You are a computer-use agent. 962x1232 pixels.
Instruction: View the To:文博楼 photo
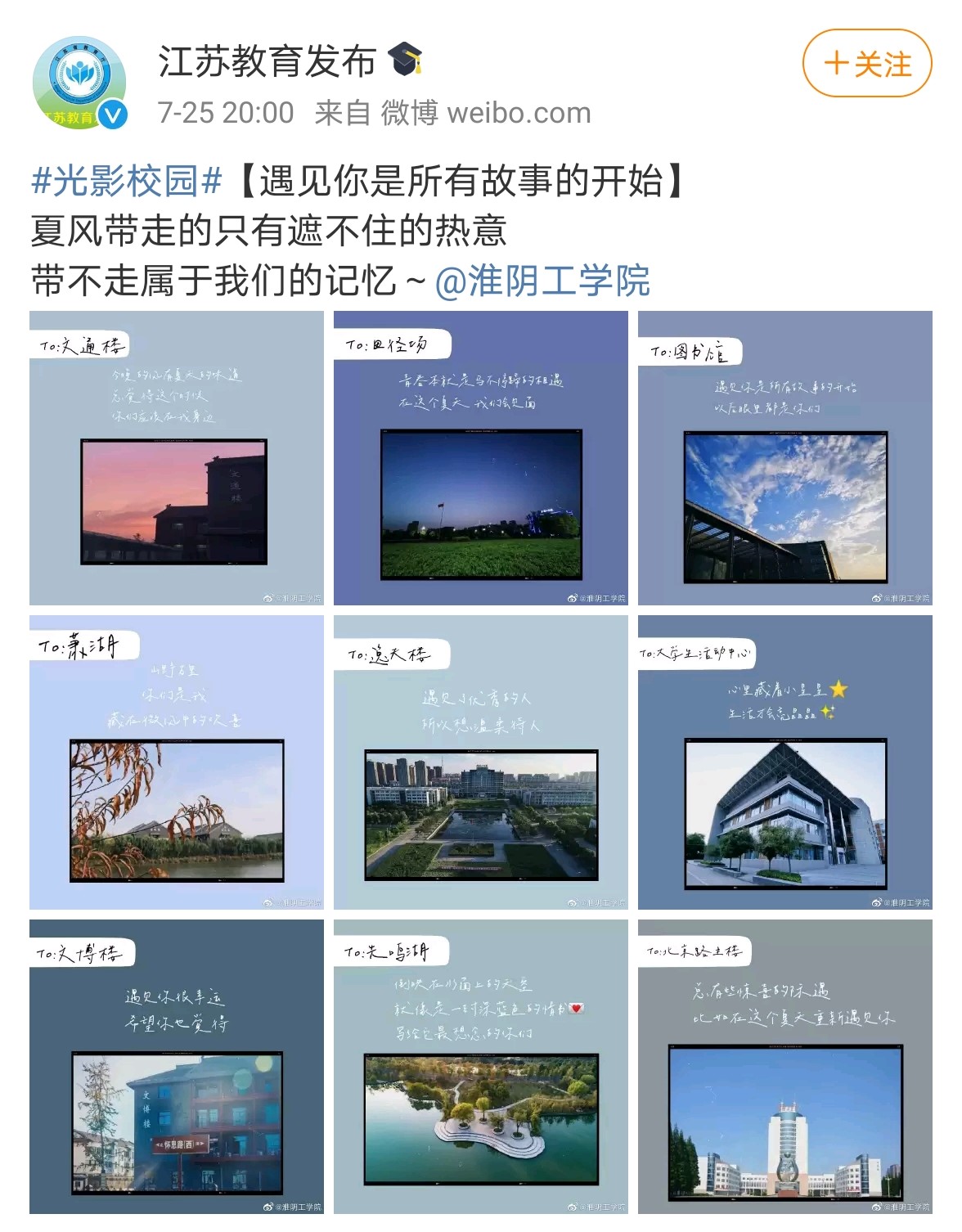(177, 1067)
